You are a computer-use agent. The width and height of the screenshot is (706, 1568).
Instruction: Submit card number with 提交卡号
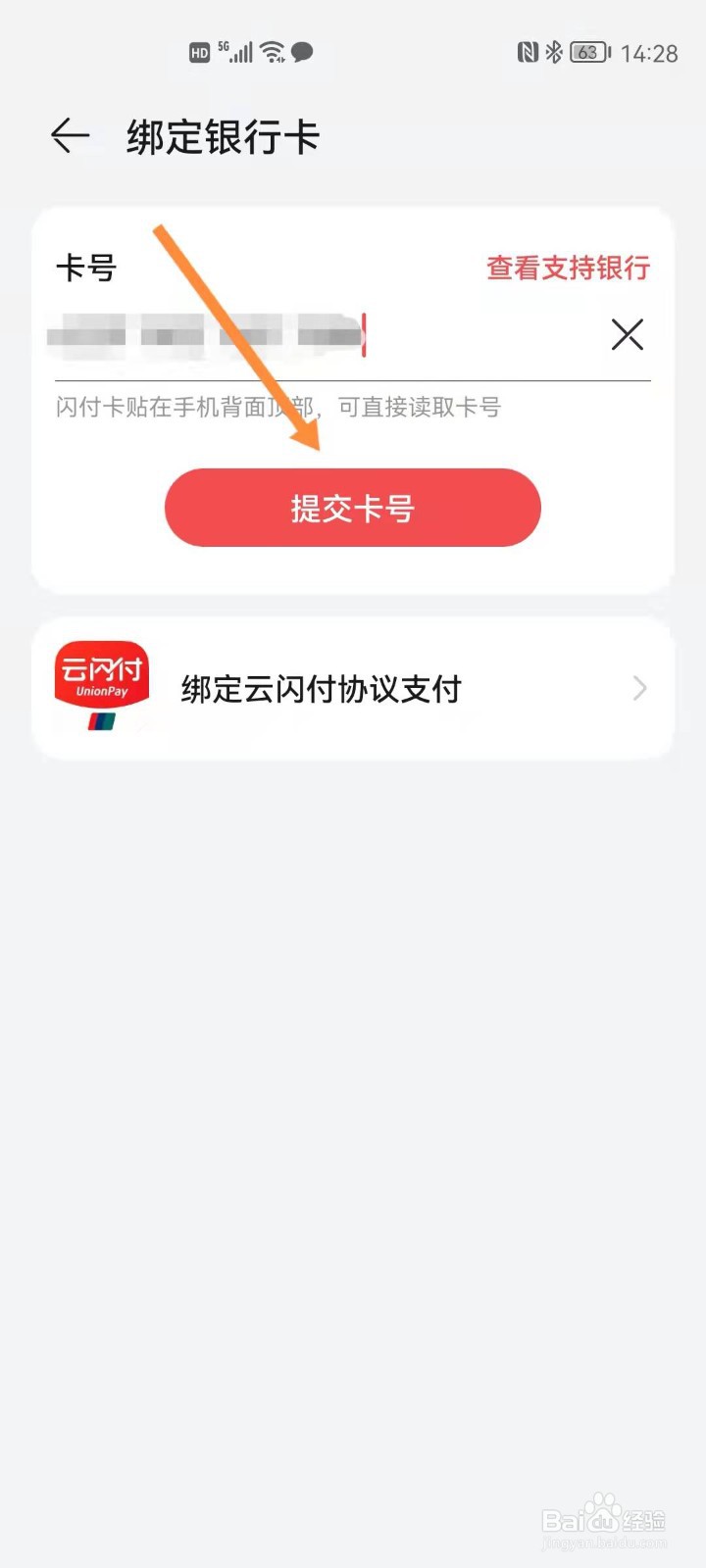point(353,508)
